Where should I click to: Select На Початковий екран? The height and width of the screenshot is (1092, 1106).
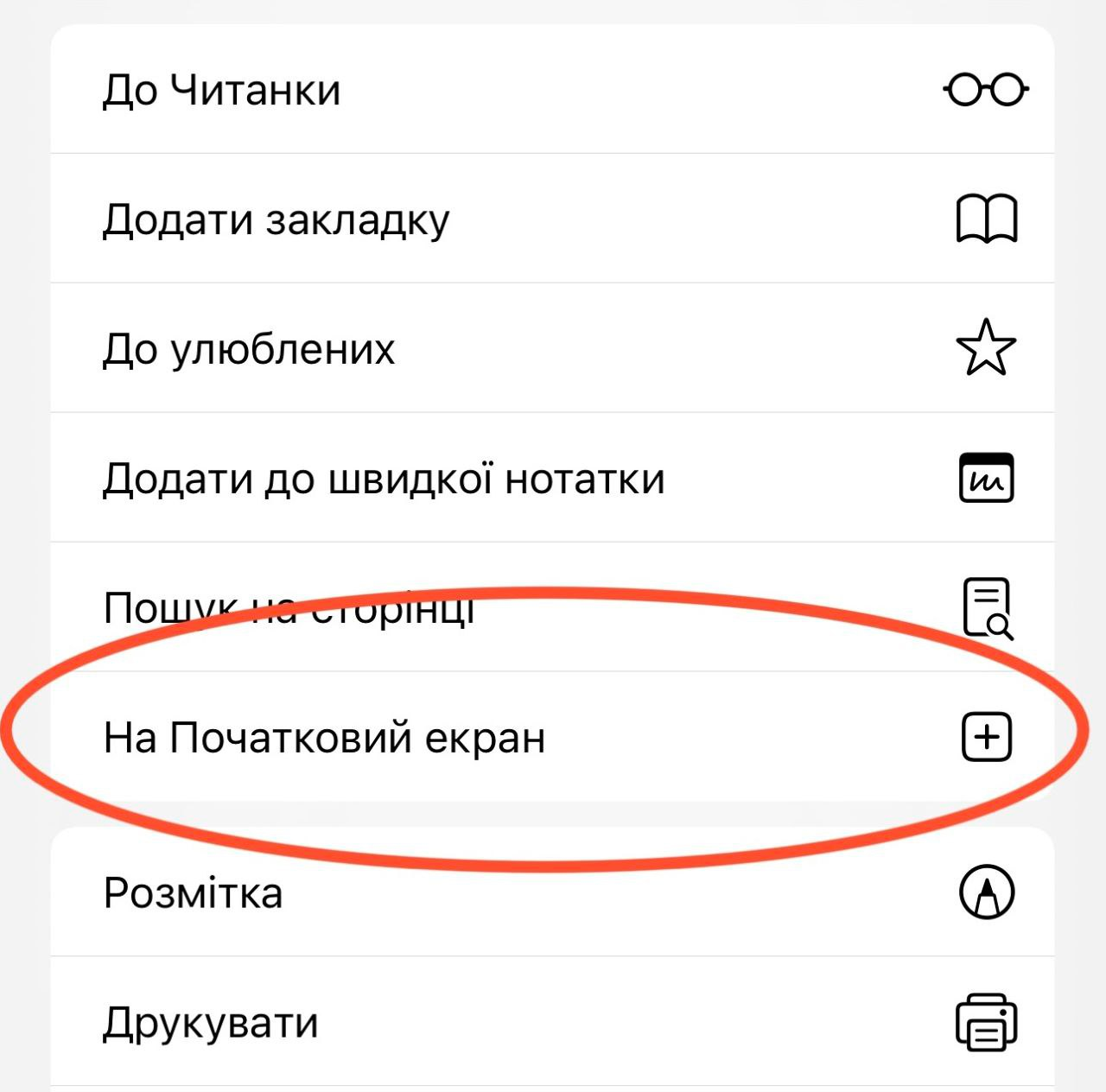click(x=551, y=738)
